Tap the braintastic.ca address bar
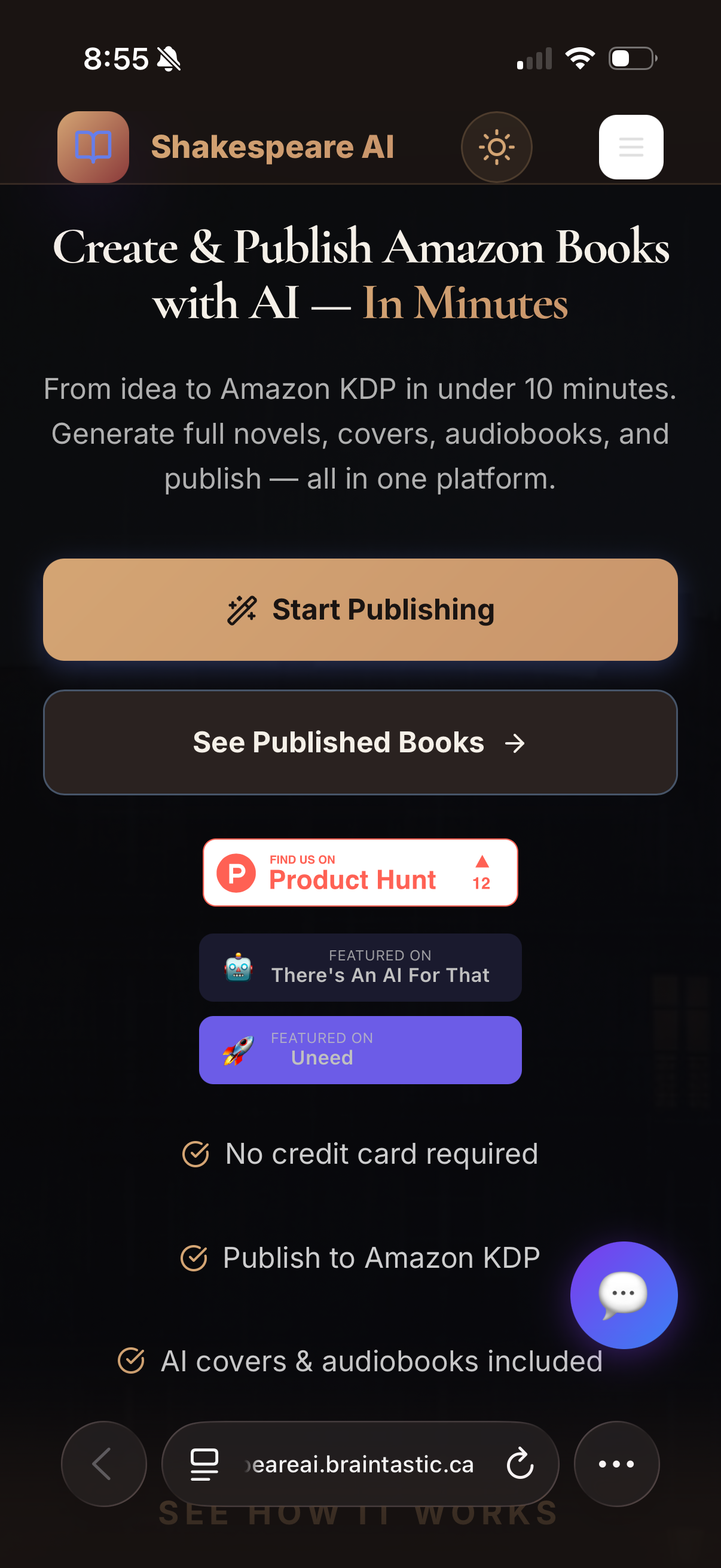This screenshot has height=1568, width=721. coord(362,1463)
